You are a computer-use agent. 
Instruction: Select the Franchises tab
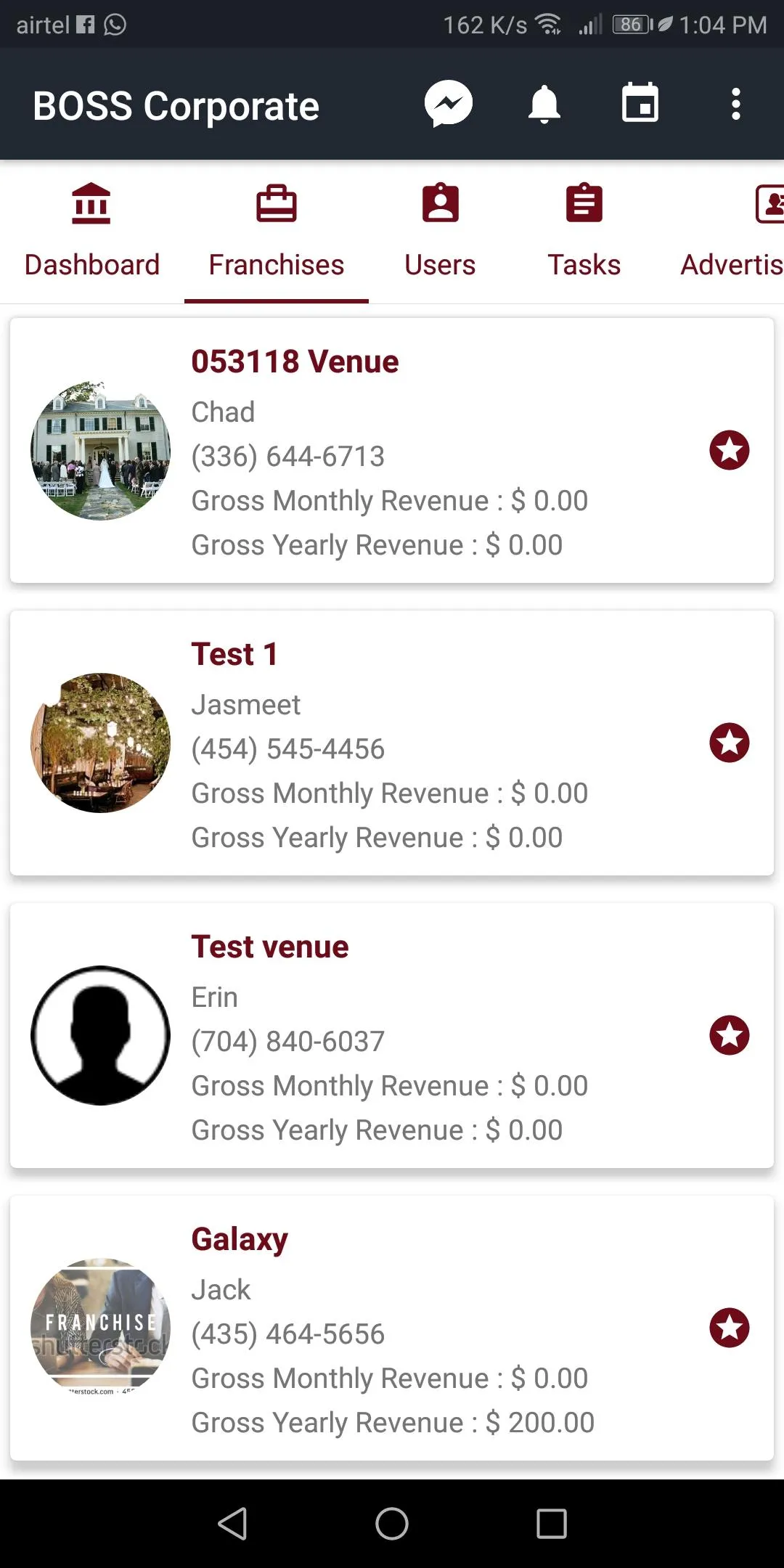coord(277,232)
